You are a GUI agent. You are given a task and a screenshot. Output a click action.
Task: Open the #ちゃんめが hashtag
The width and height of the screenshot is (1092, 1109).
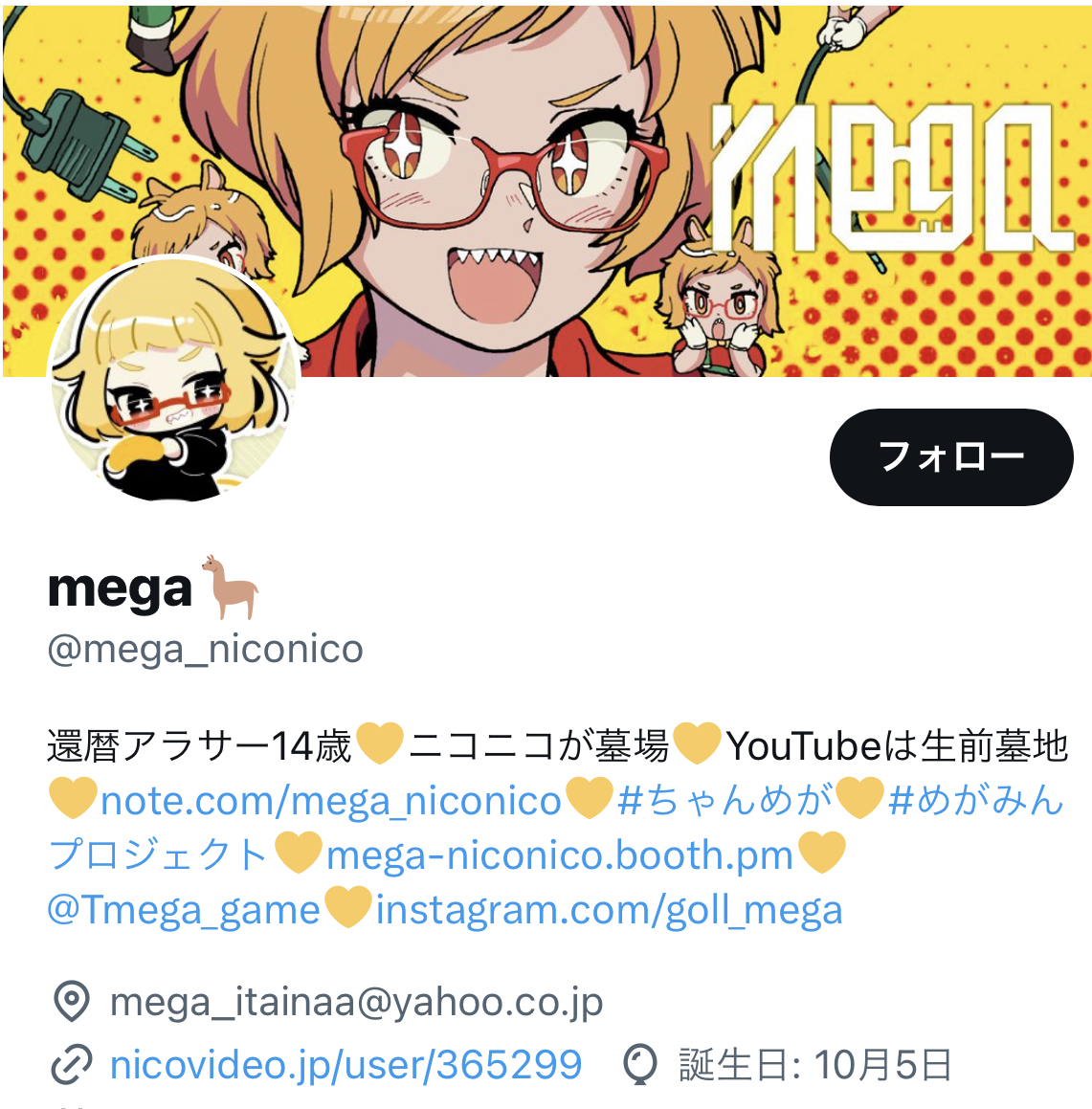[724, 801]
